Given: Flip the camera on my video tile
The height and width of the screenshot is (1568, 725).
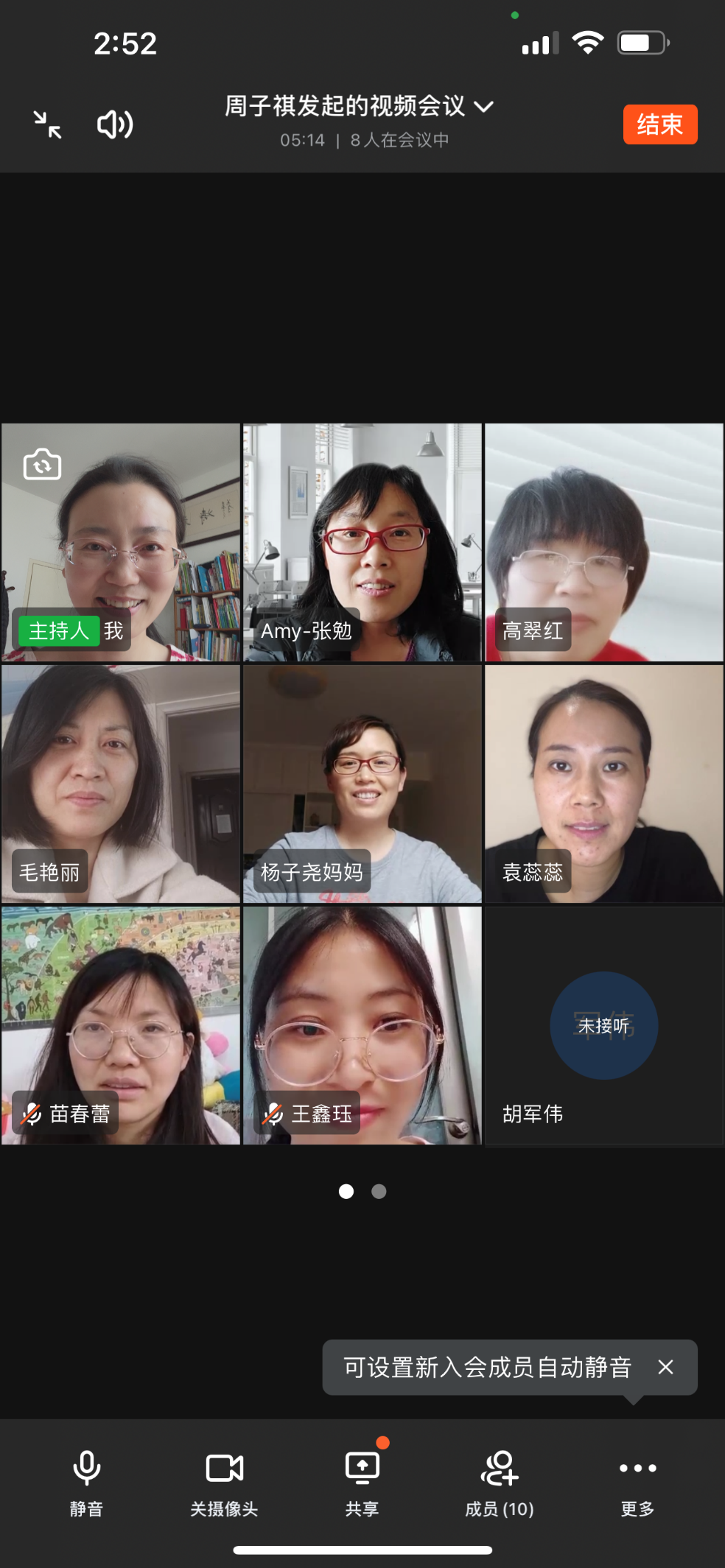Looking at the screenshot, I should click(x=42, y=464).
